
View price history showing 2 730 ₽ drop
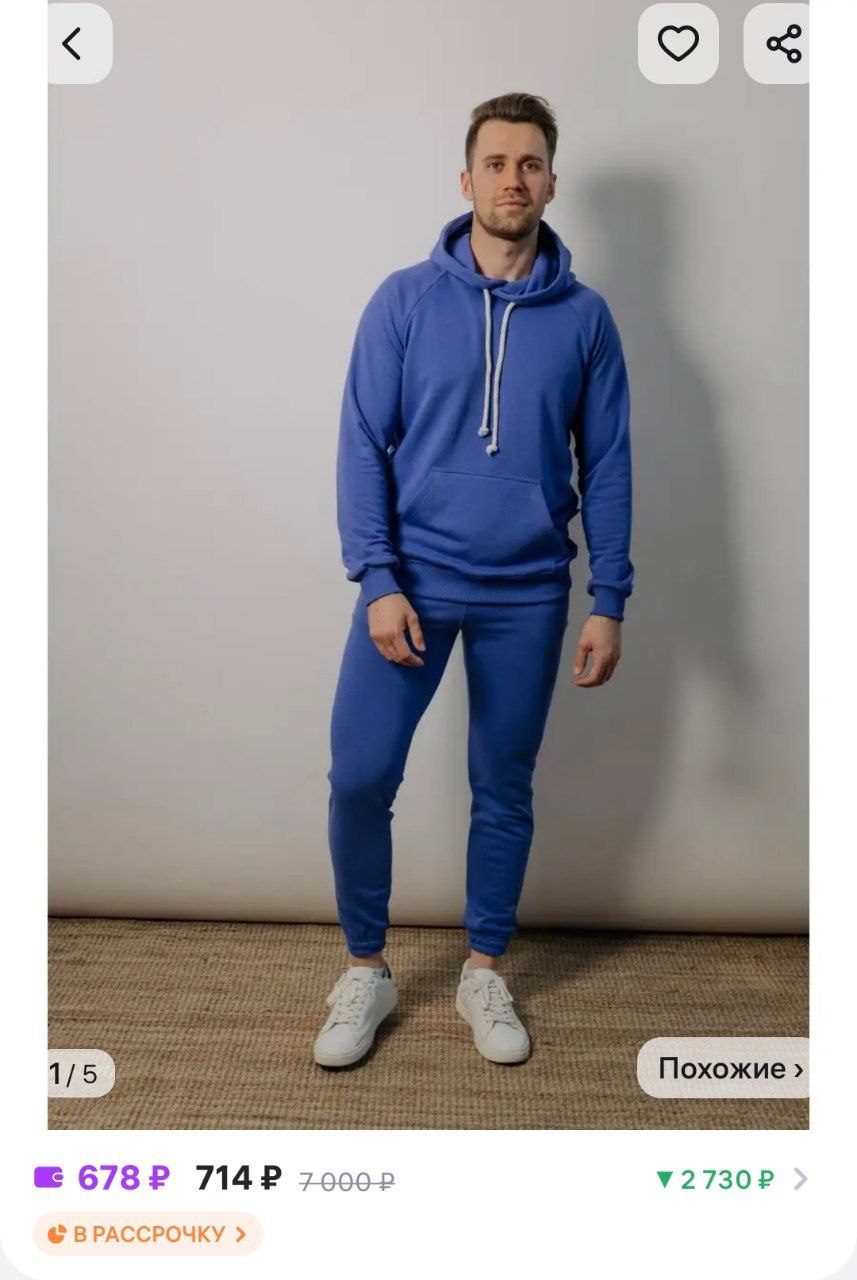730,1180
